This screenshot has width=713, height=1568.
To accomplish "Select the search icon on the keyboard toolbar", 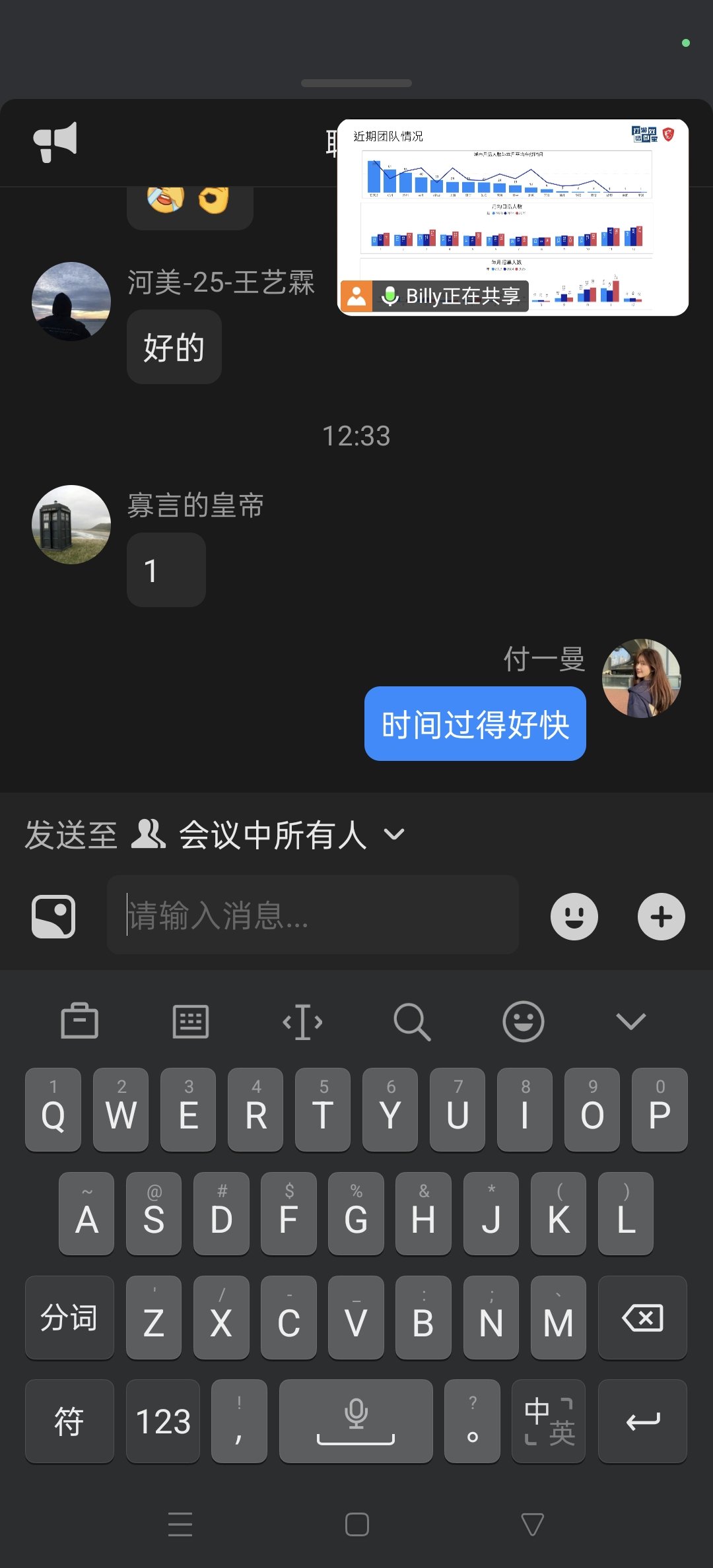I will pos(412,1021).
